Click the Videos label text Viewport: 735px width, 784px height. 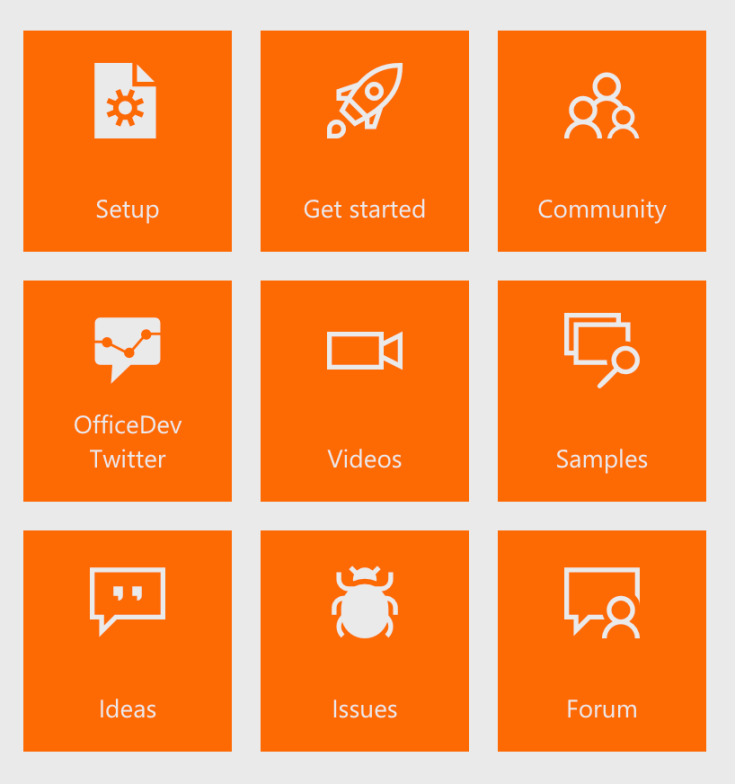pyautogui.click(x=364, y=459)
